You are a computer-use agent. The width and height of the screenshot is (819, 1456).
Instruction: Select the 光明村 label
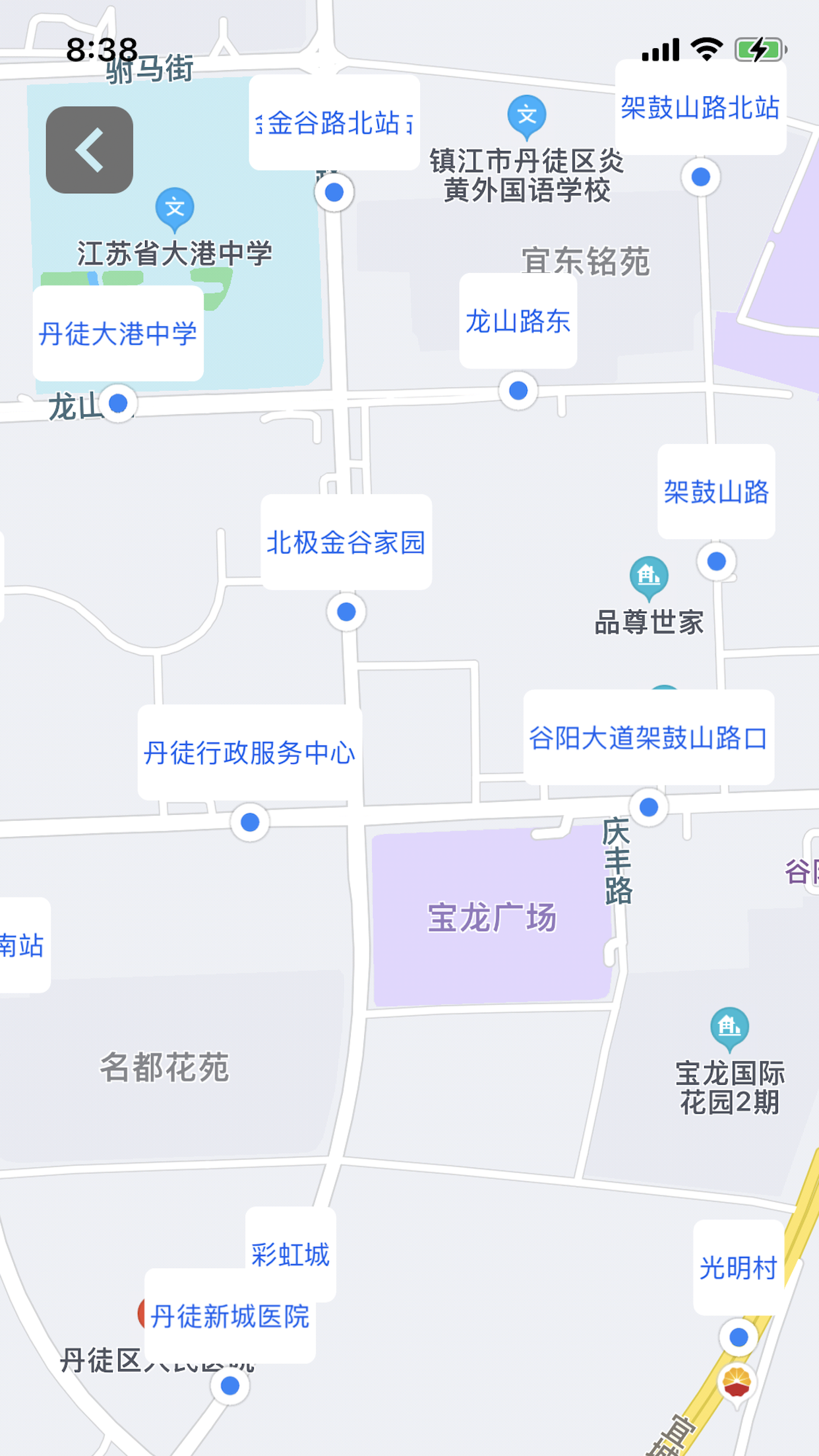tap(738, 1268)
